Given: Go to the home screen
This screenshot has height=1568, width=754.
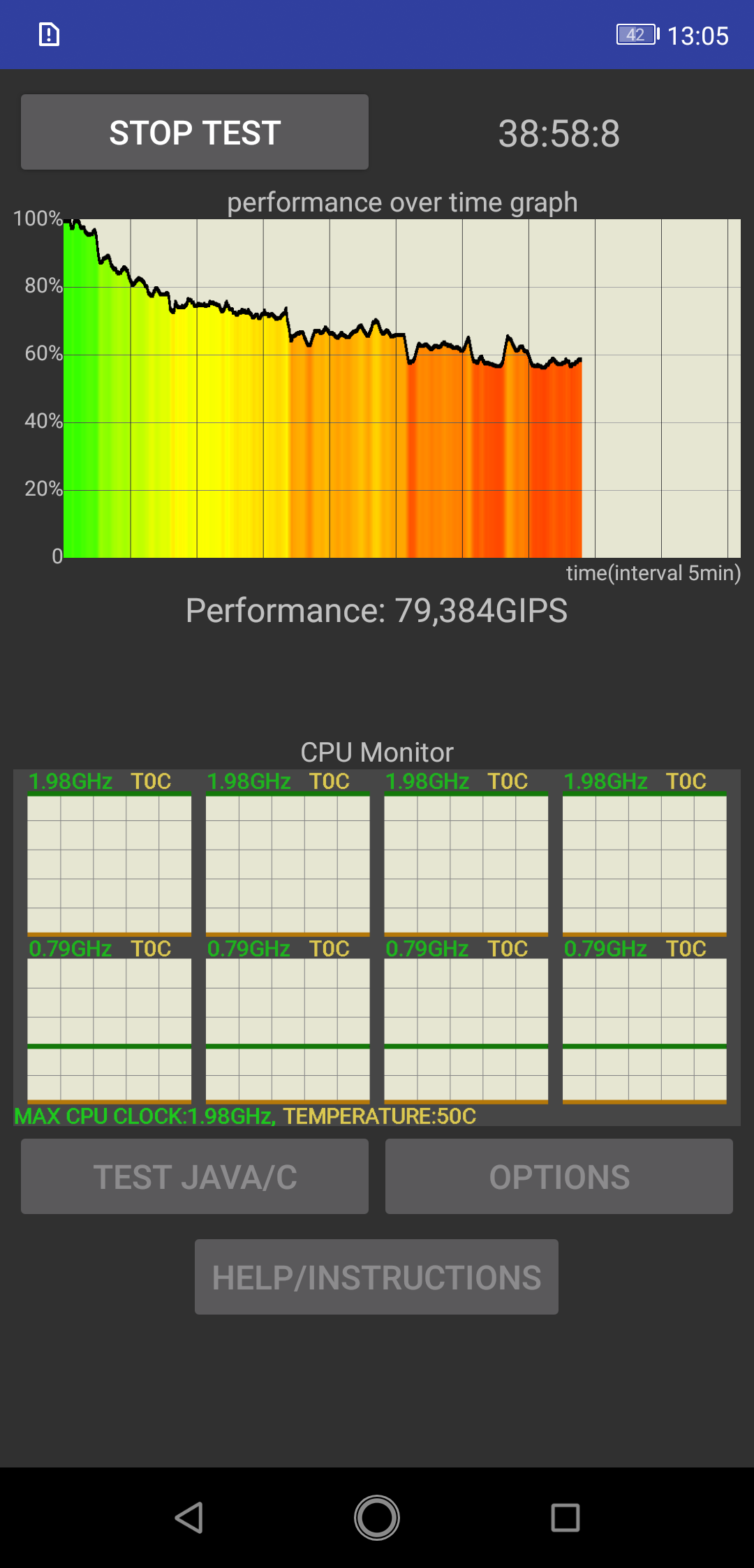Looking at the screenshot, I should point(377,1518).
